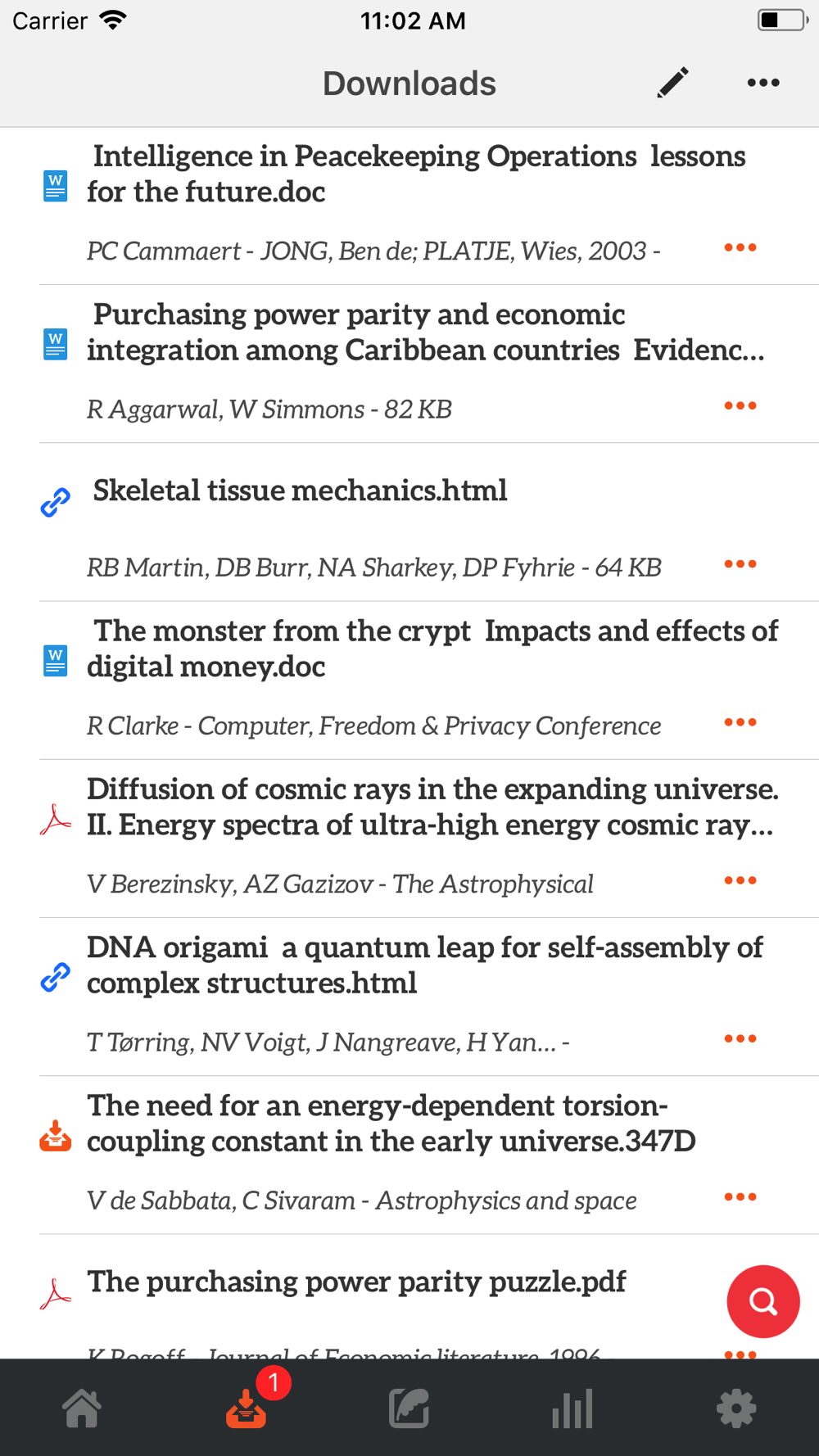
Task: Open options for Intelligence in Peacekeeping Operations
Action: click(740, 247)
